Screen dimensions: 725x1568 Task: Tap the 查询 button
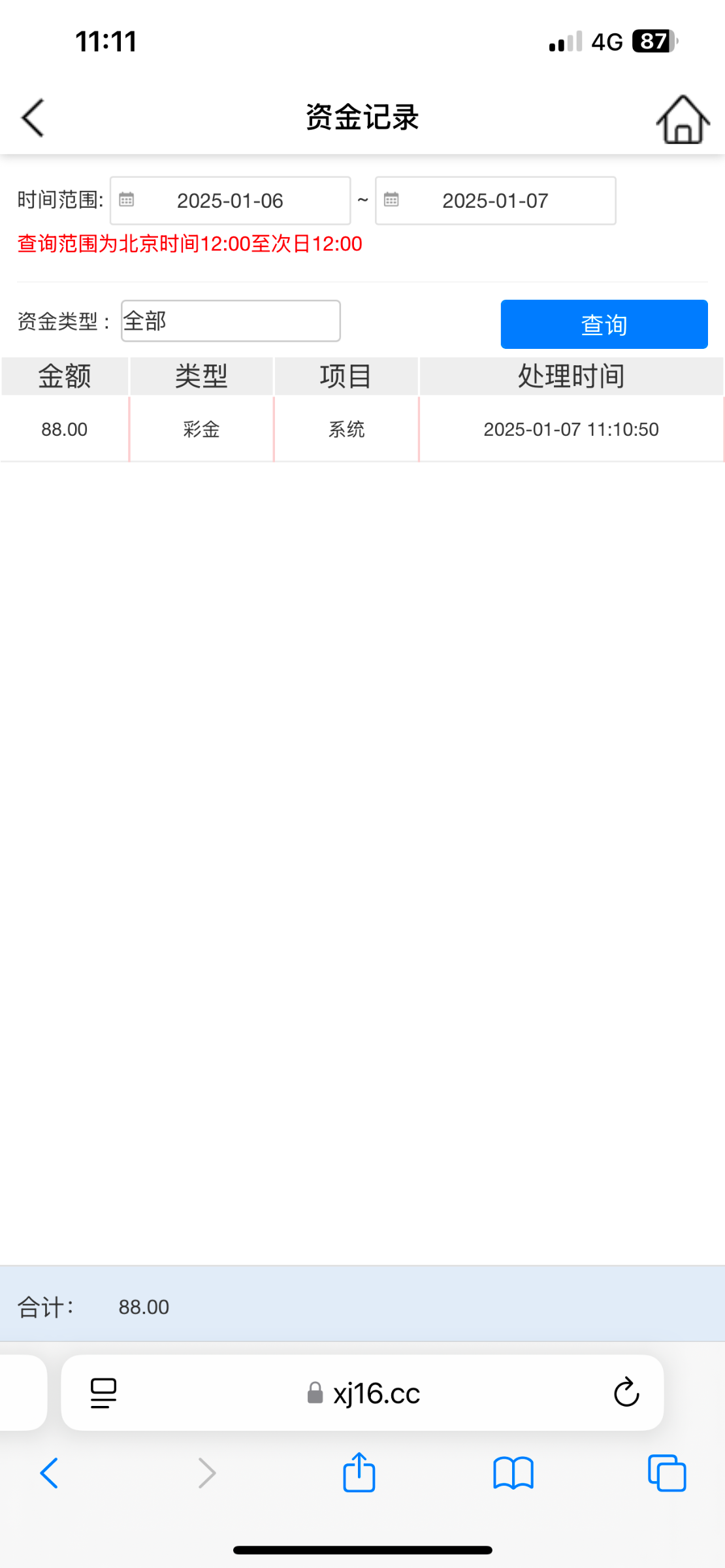604,324
